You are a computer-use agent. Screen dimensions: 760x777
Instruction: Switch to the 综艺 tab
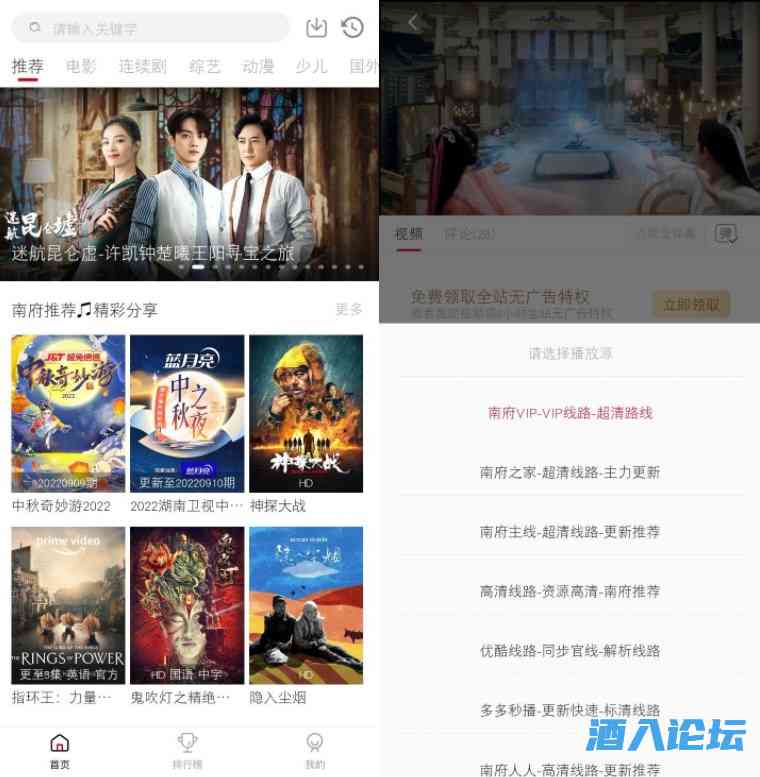204,66
